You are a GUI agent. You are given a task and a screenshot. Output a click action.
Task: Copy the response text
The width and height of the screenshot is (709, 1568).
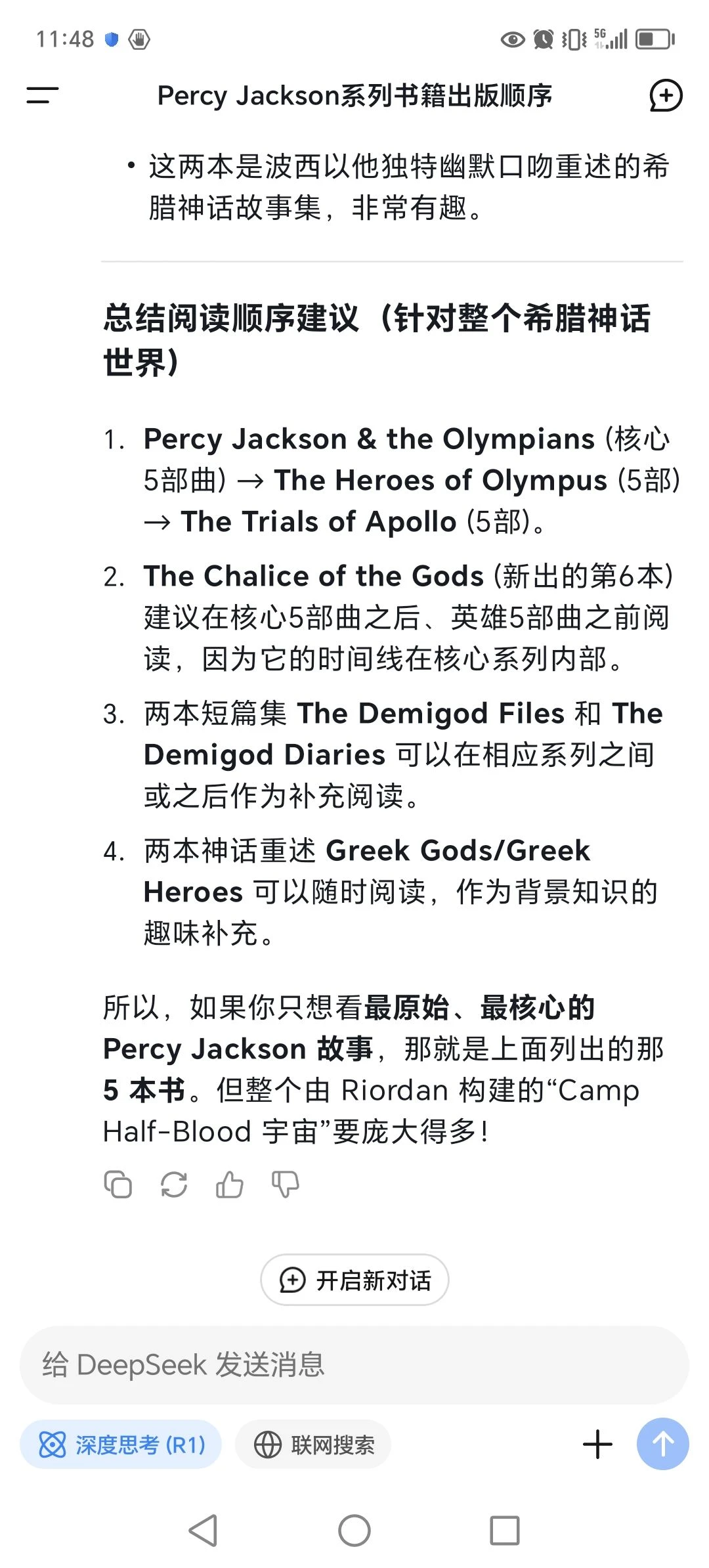coord(118,1185)
